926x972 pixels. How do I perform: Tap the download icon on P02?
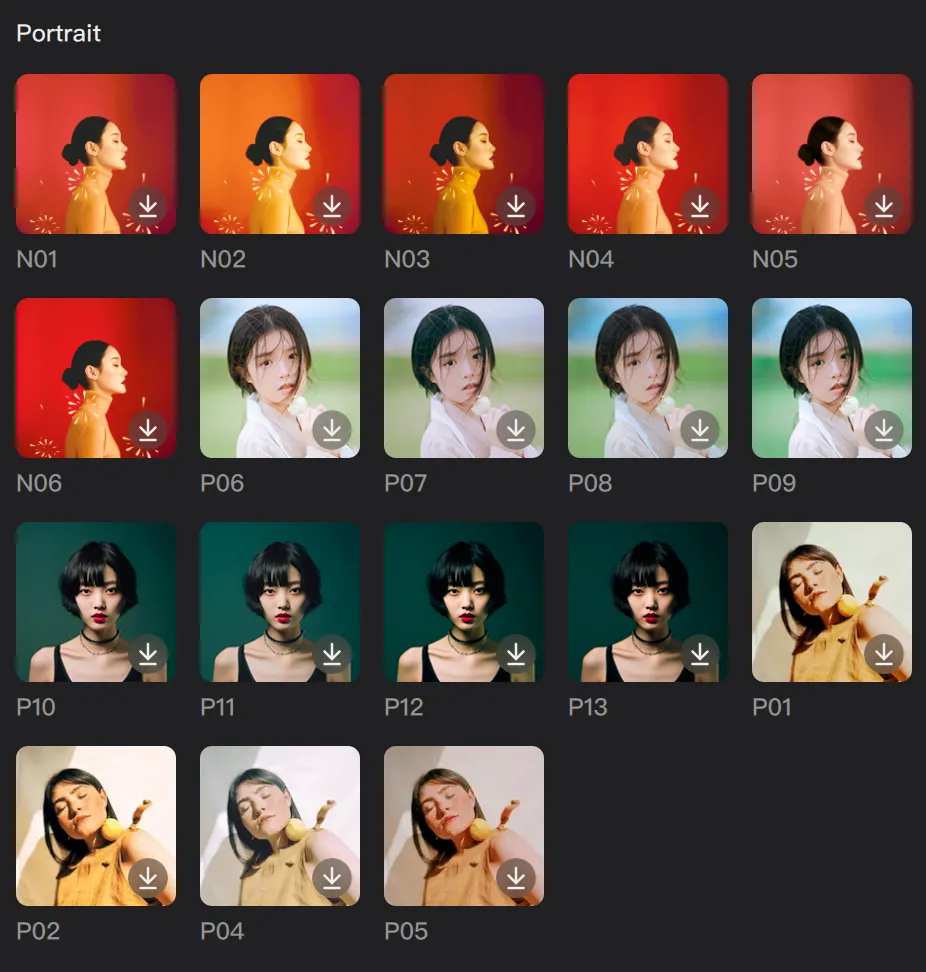[148, 878]
